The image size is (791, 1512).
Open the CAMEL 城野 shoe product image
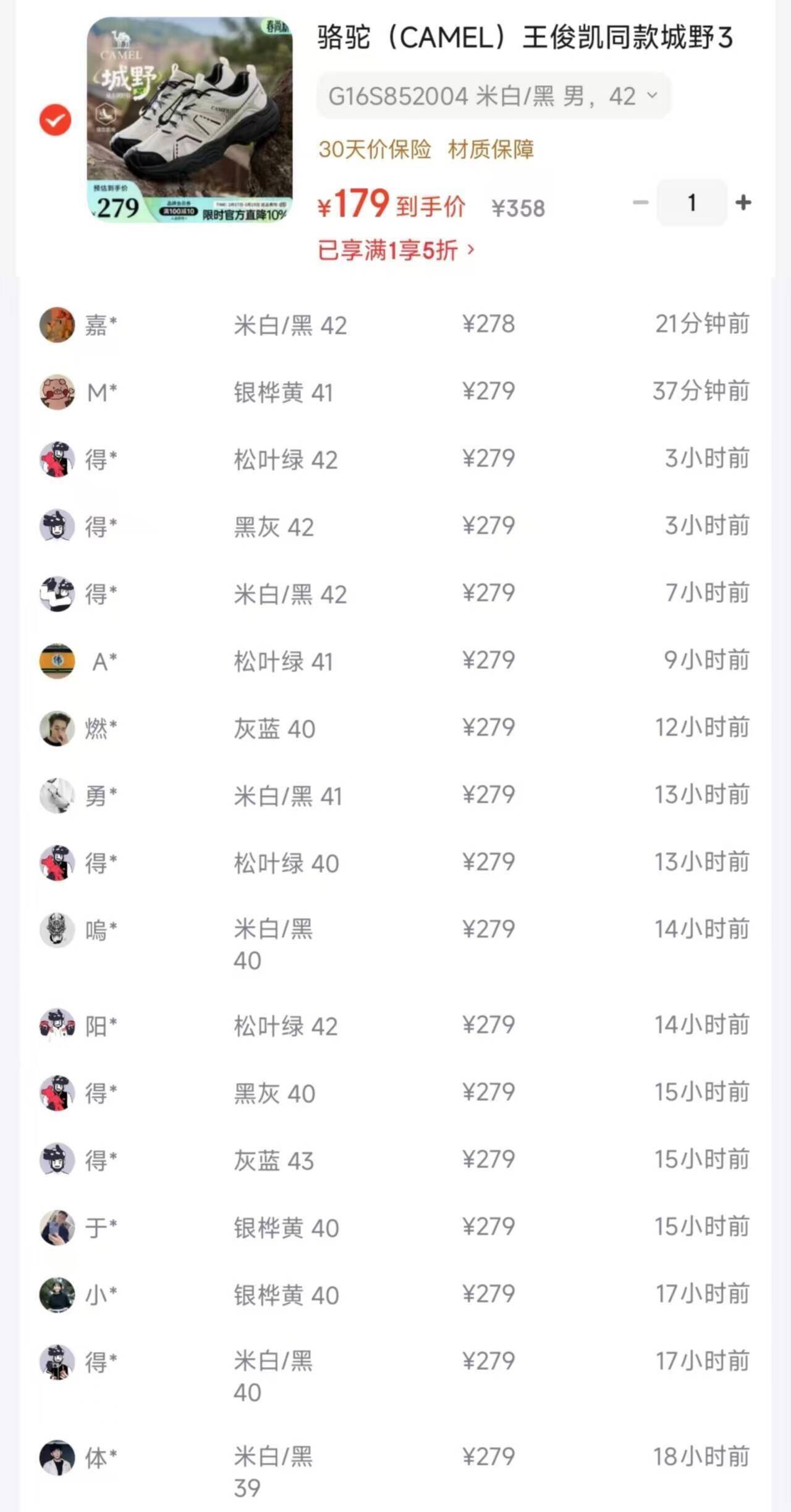(x=189, y=120)
